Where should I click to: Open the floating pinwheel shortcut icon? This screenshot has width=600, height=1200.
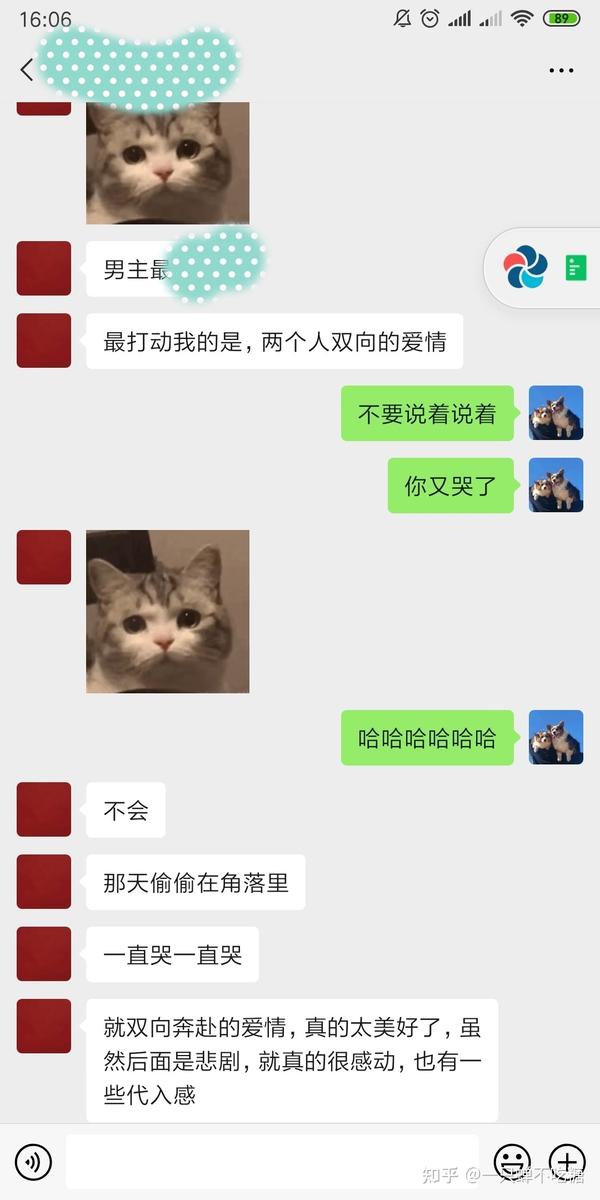point(525,267)
